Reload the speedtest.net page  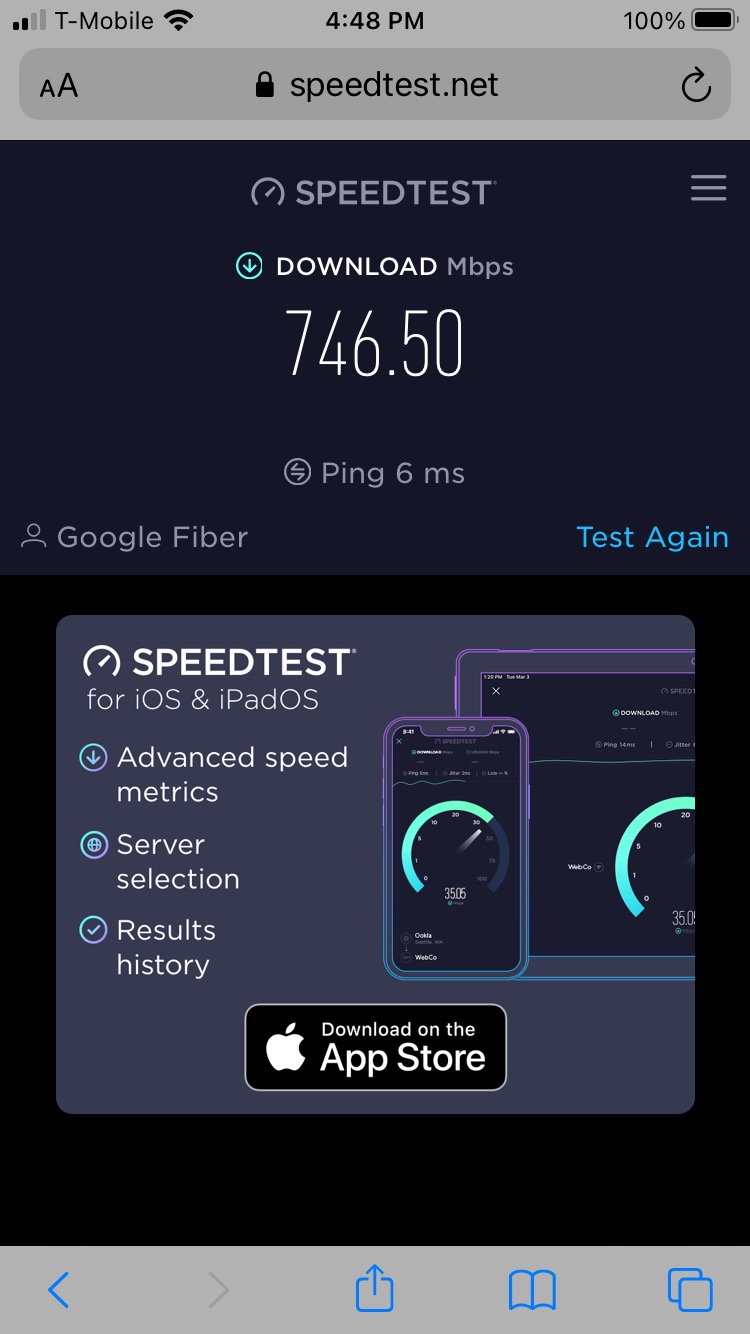[x=696, y=86]
